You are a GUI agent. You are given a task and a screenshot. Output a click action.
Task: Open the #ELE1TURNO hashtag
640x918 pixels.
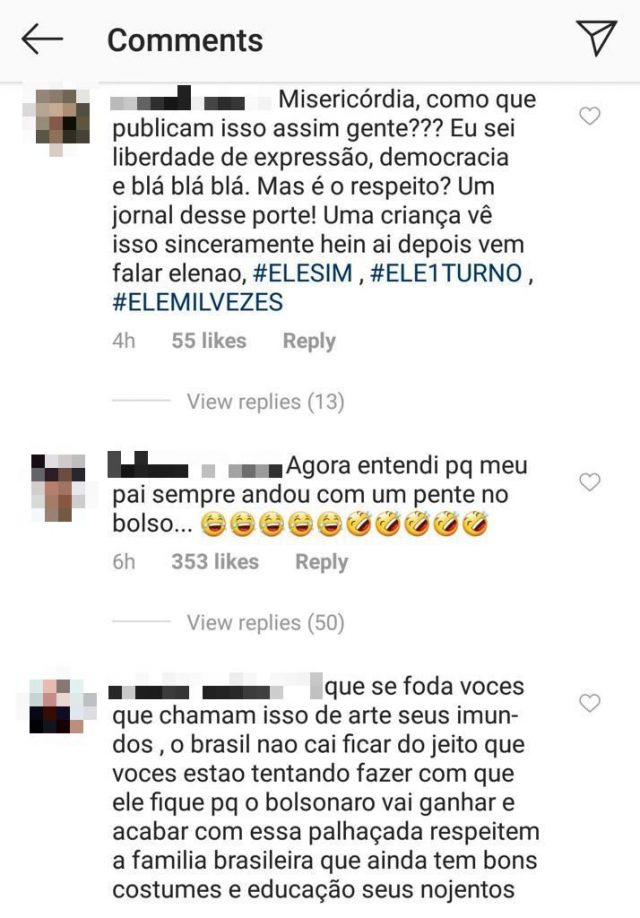[446, 272]
